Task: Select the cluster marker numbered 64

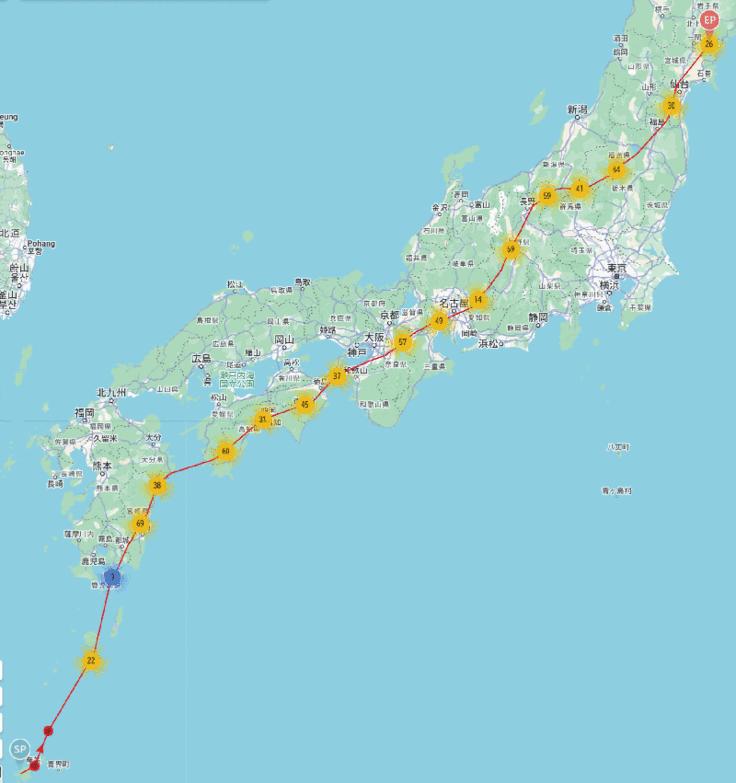Action: [x=616, y=170]
